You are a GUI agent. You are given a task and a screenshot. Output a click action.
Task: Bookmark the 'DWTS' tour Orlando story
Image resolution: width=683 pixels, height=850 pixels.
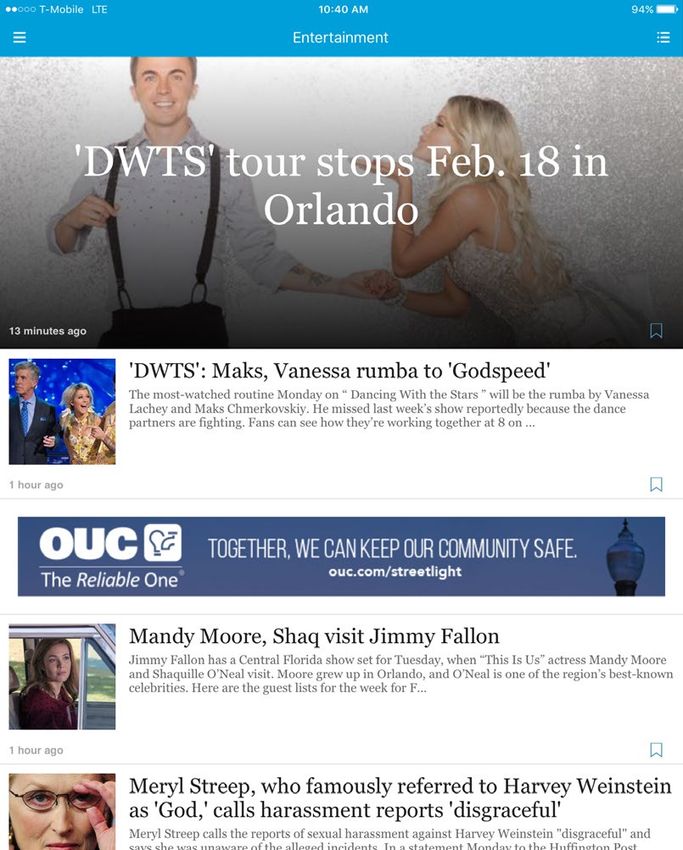click(656, 330)
